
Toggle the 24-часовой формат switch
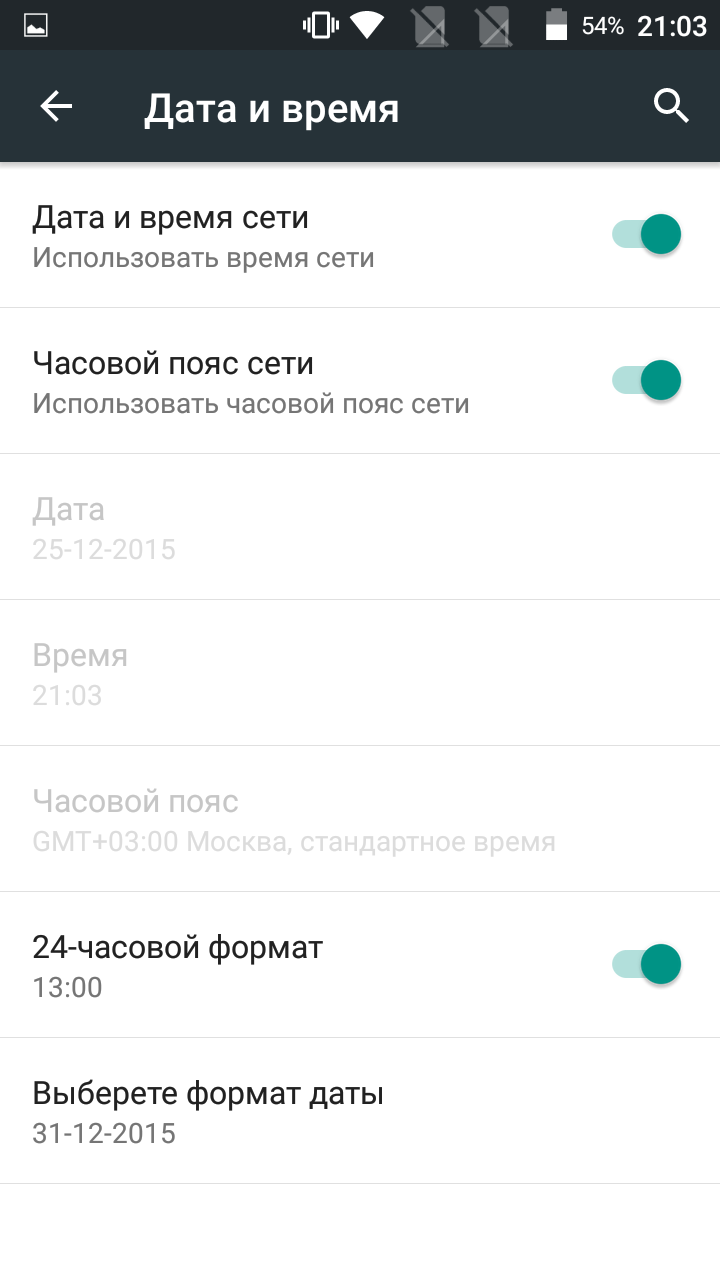click(x=647, y=965)
